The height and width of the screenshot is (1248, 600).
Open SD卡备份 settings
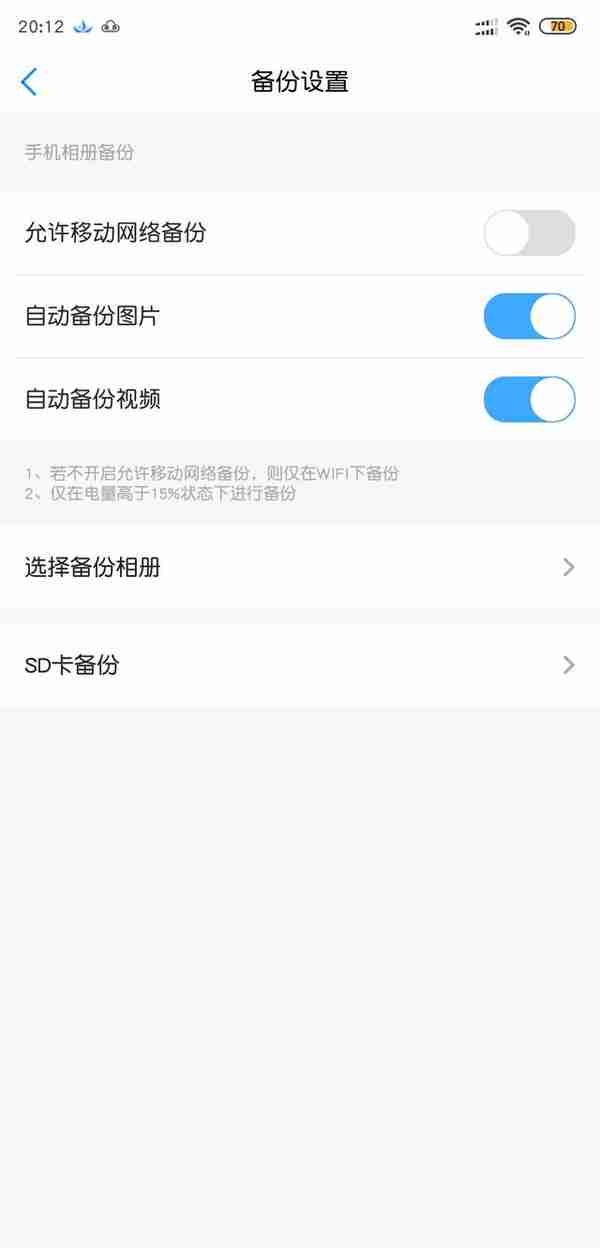tap(300, 665)
